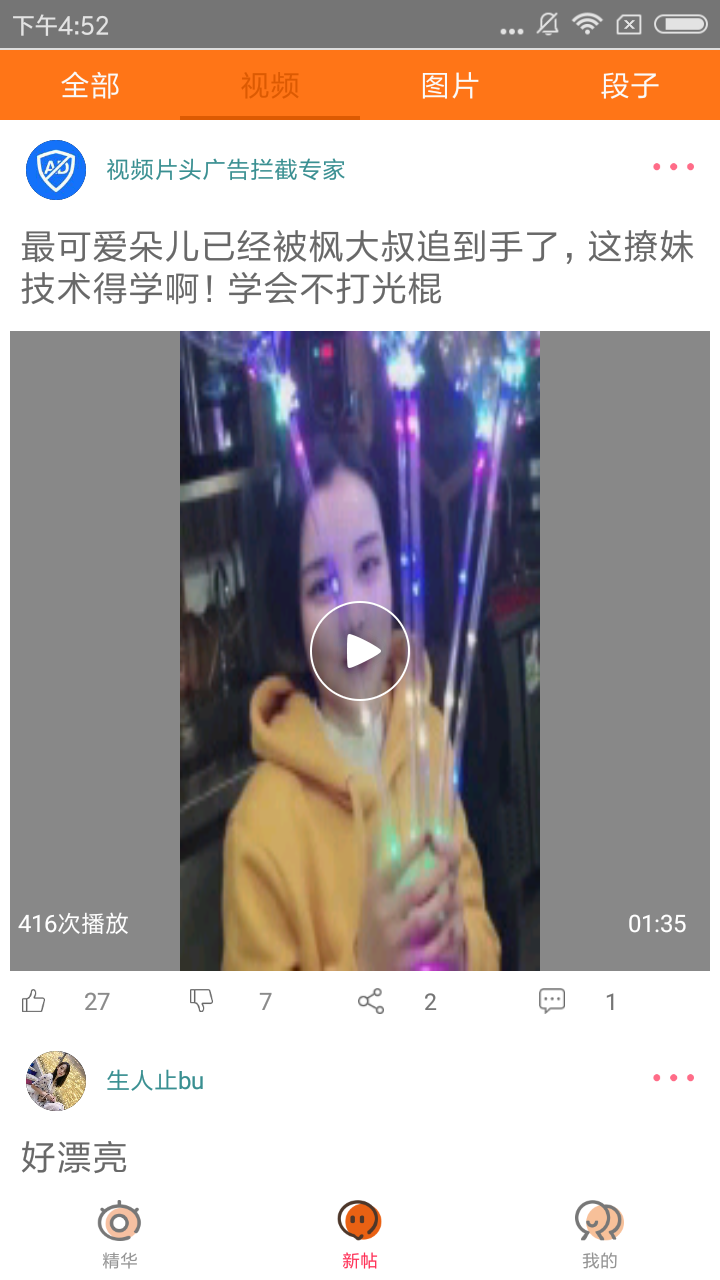Open comments on the video post
720x1280 pixels.
point(552,1001)
